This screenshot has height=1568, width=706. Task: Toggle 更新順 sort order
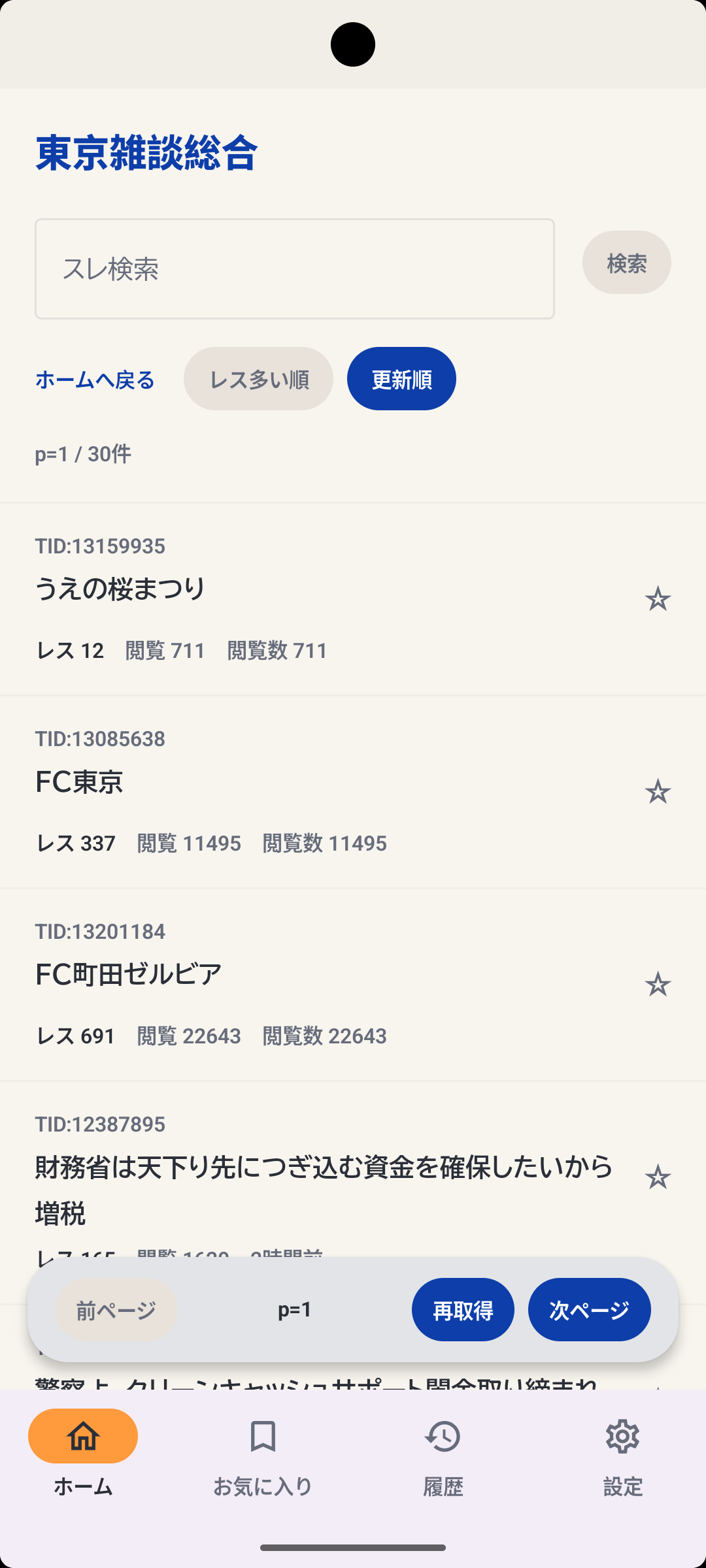pyautogui.click(x=401, y=378)
